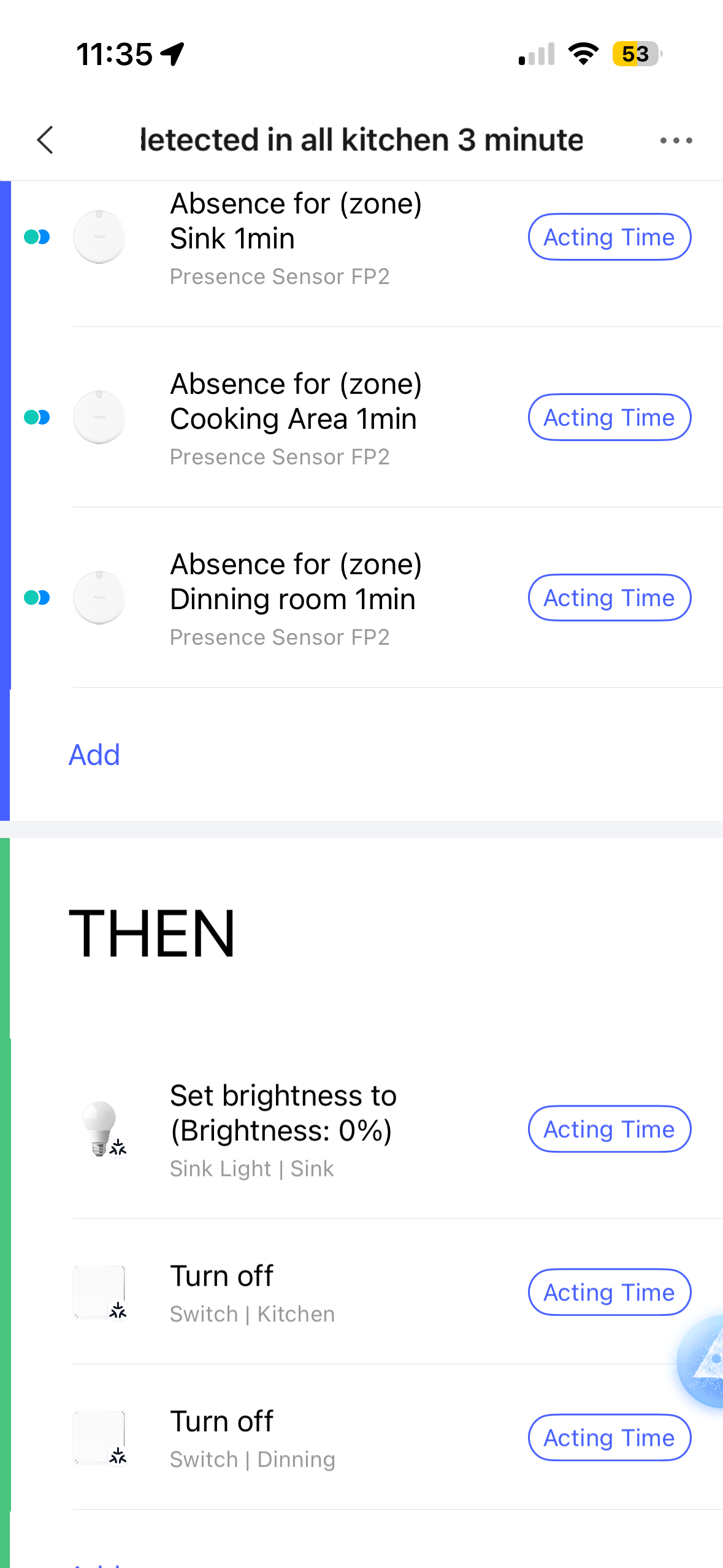Set Acting Time for Sink Light brightness
Viewport: 723px width, 1568px height.
(x=609, y=1129)
